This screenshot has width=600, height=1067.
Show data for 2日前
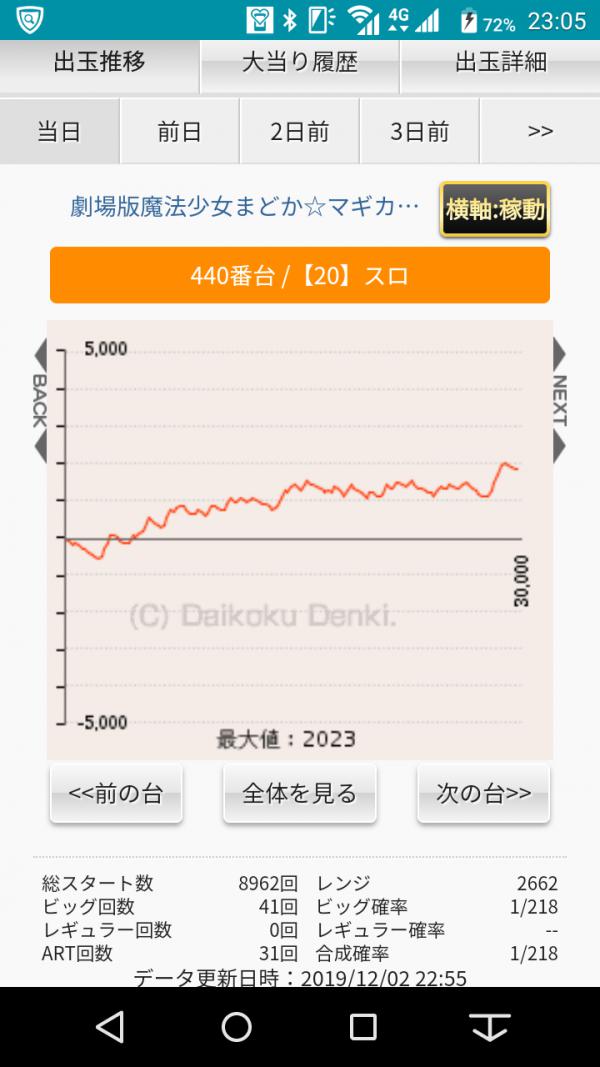[299, 131]
